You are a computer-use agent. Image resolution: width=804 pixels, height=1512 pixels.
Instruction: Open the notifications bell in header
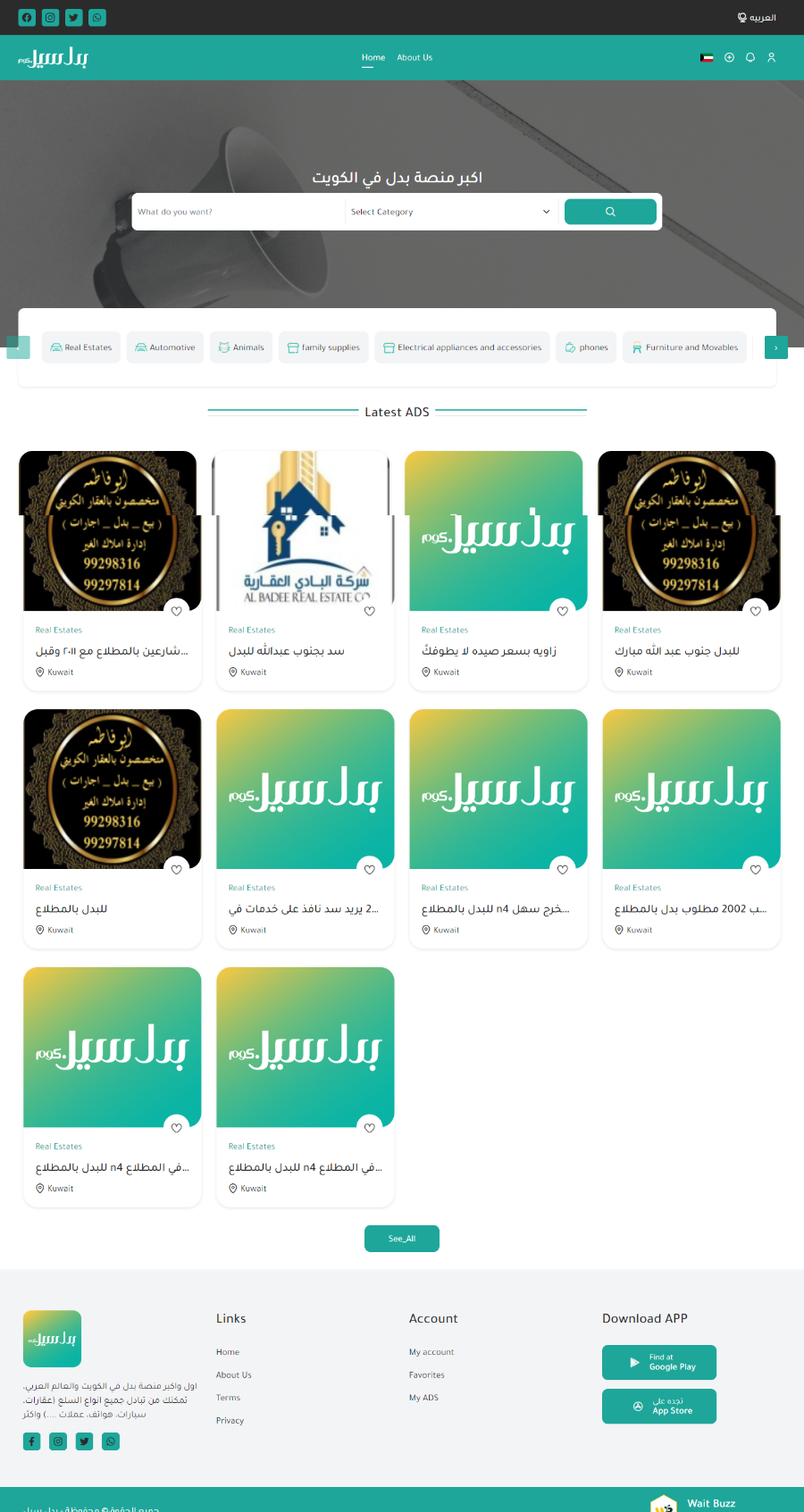click(750, 57)
